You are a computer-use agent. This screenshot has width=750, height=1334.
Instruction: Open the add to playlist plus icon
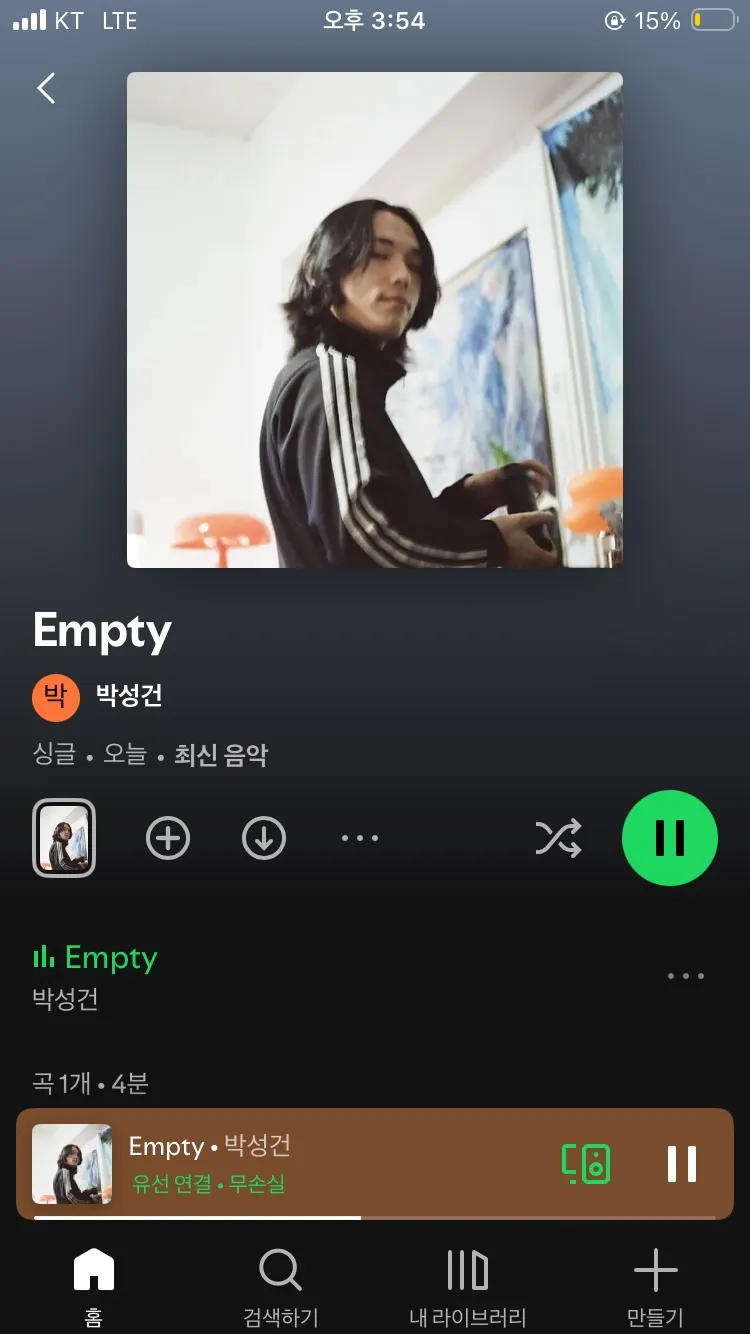167,838
